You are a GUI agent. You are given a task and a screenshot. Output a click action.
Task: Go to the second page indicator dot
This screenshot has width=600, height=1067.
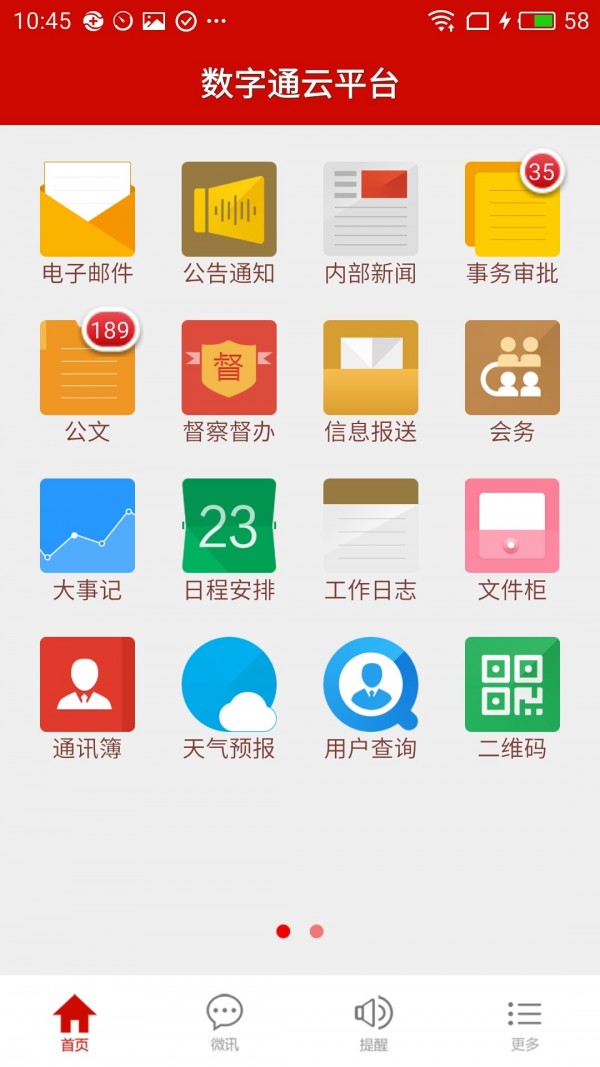[x=317, y=931]
